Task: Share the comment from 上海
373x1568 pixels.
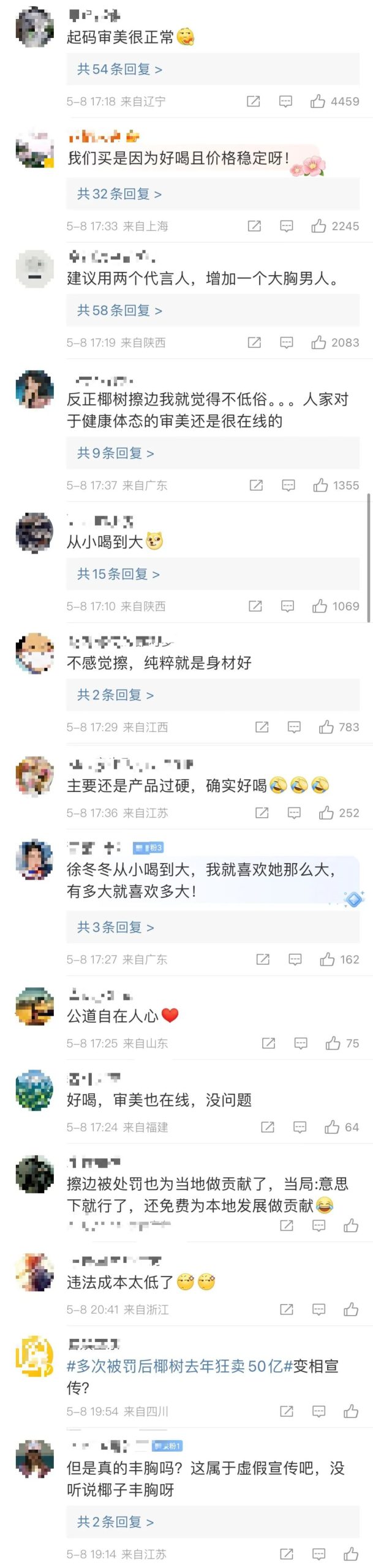Action: pyautogui.click(x=254, y=227)
